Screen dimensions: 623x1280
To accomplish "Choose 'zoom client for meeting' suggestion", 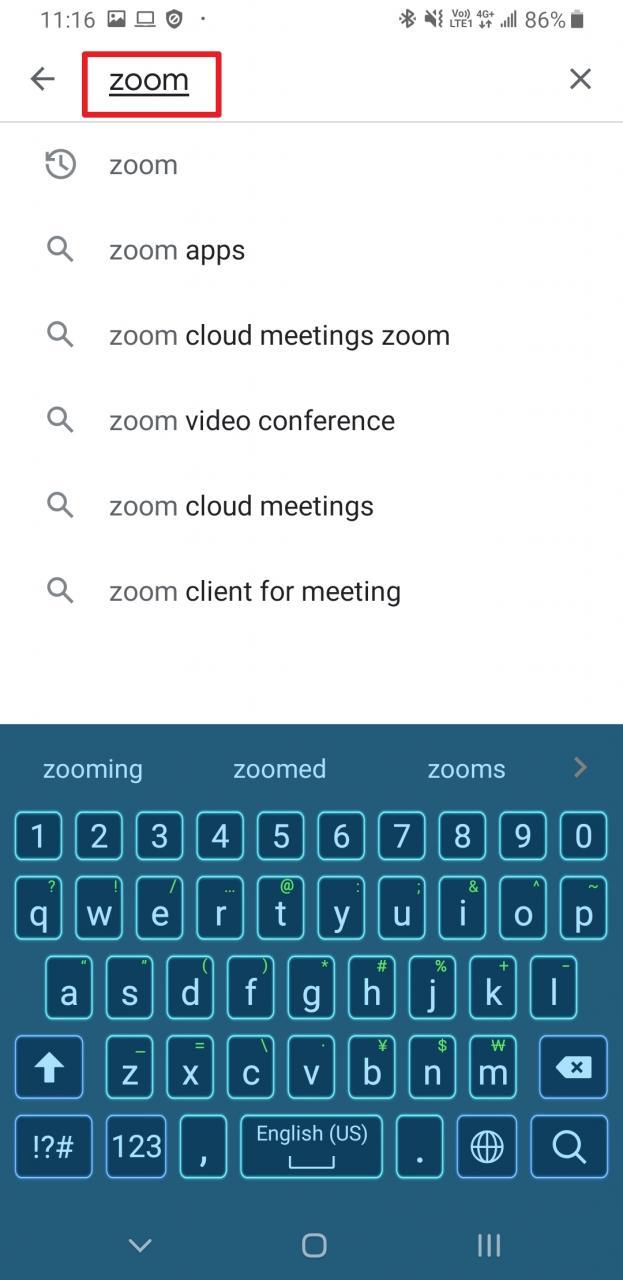I will click(x=311, y=591).
